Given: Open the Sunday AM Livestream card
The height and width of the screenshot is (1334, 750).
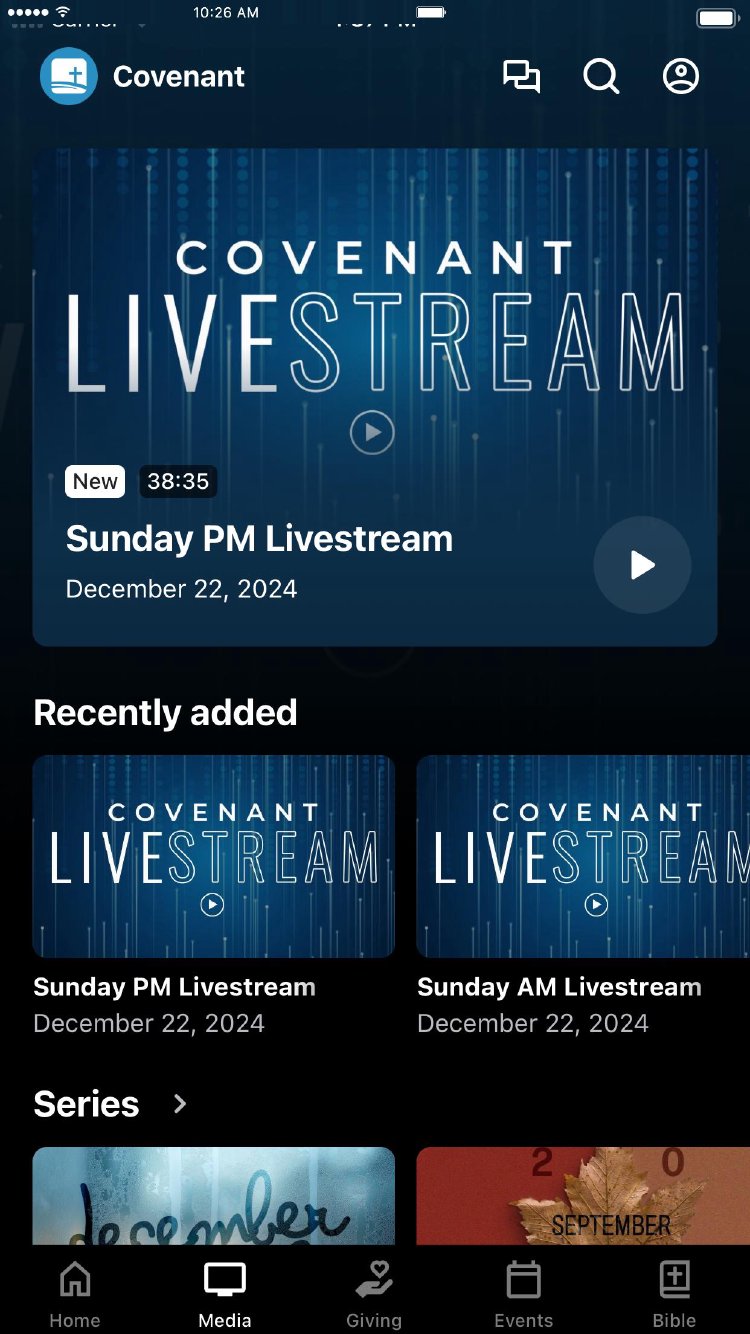Looking at the screenshot, I should (583, 856).
